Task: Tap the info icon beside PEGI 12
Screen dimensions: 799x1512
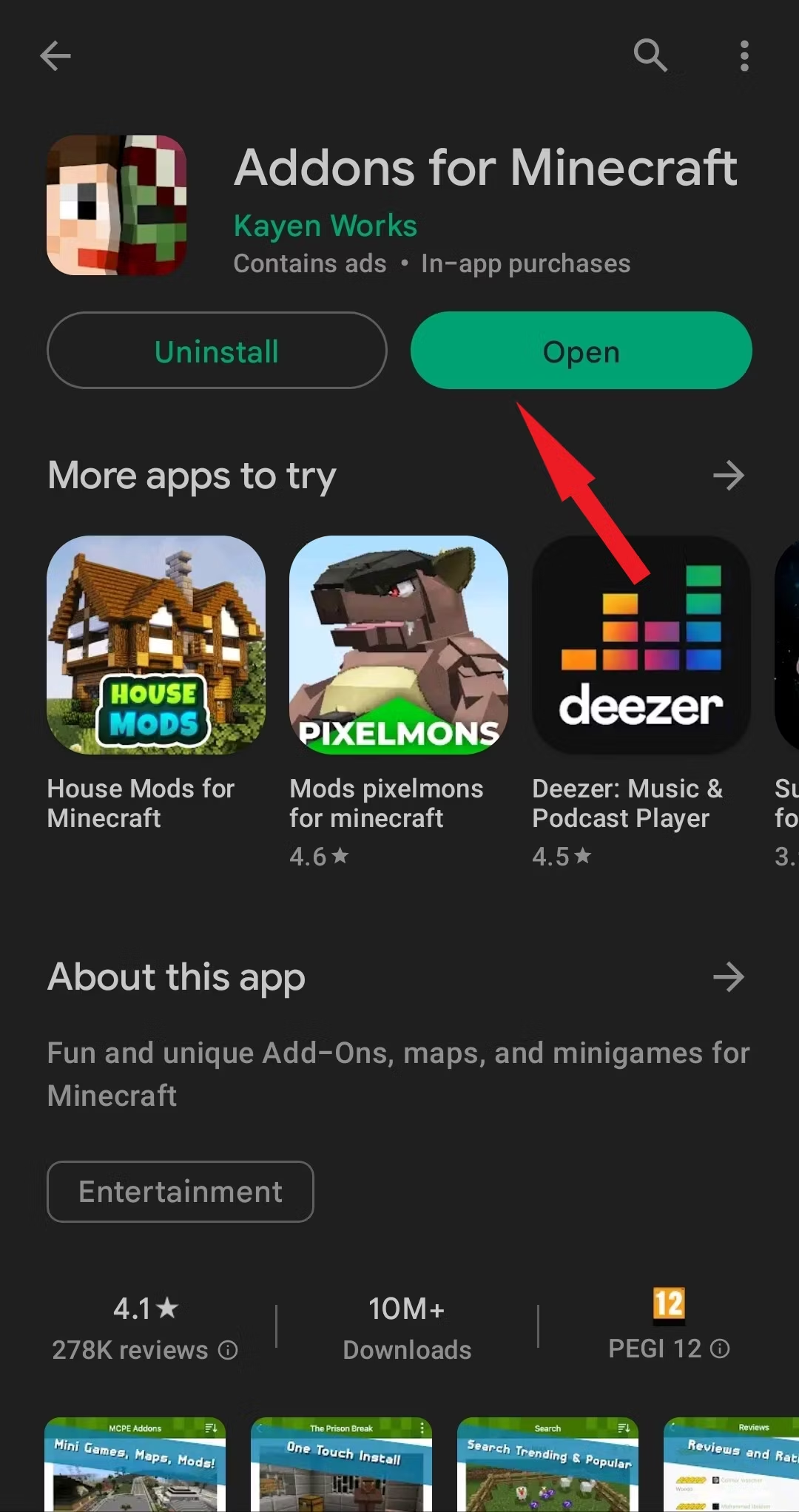Action: click(720, 1349)
